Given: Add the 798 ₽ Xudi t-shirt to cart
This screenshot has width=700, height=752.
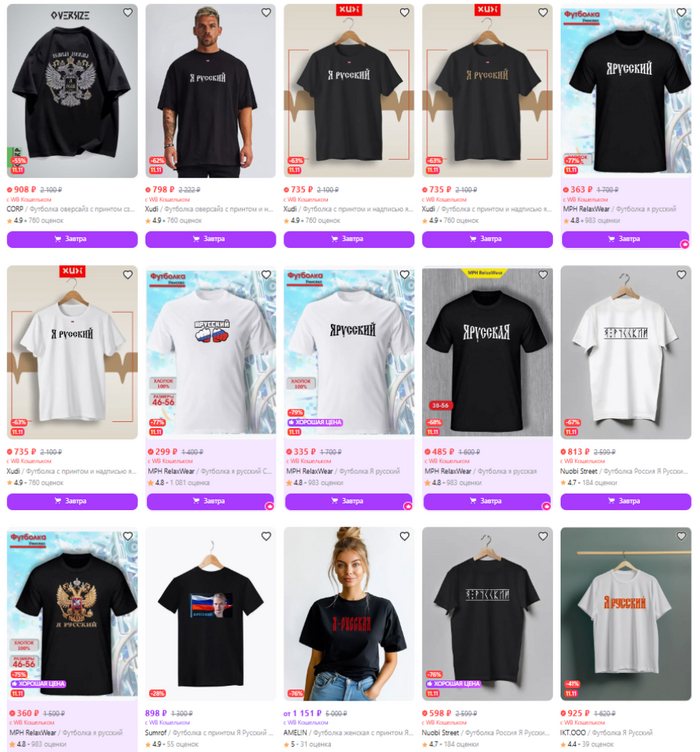Looking at the screenshot, I should (x=210, y=239).
